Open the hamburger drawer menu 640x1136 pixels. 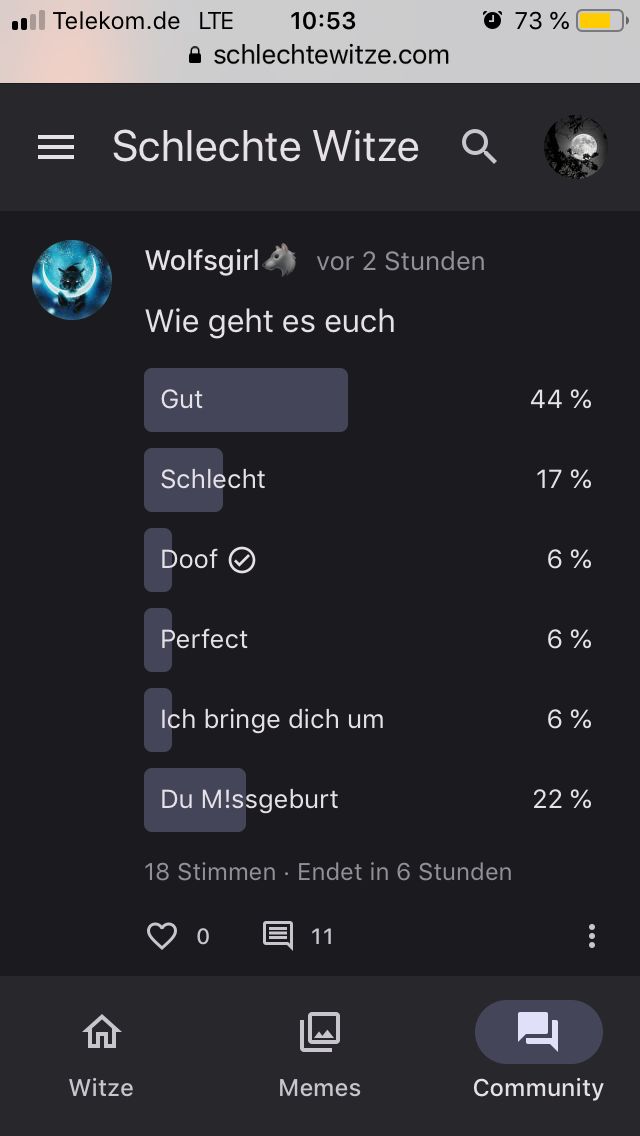click(x=56, y=147)
